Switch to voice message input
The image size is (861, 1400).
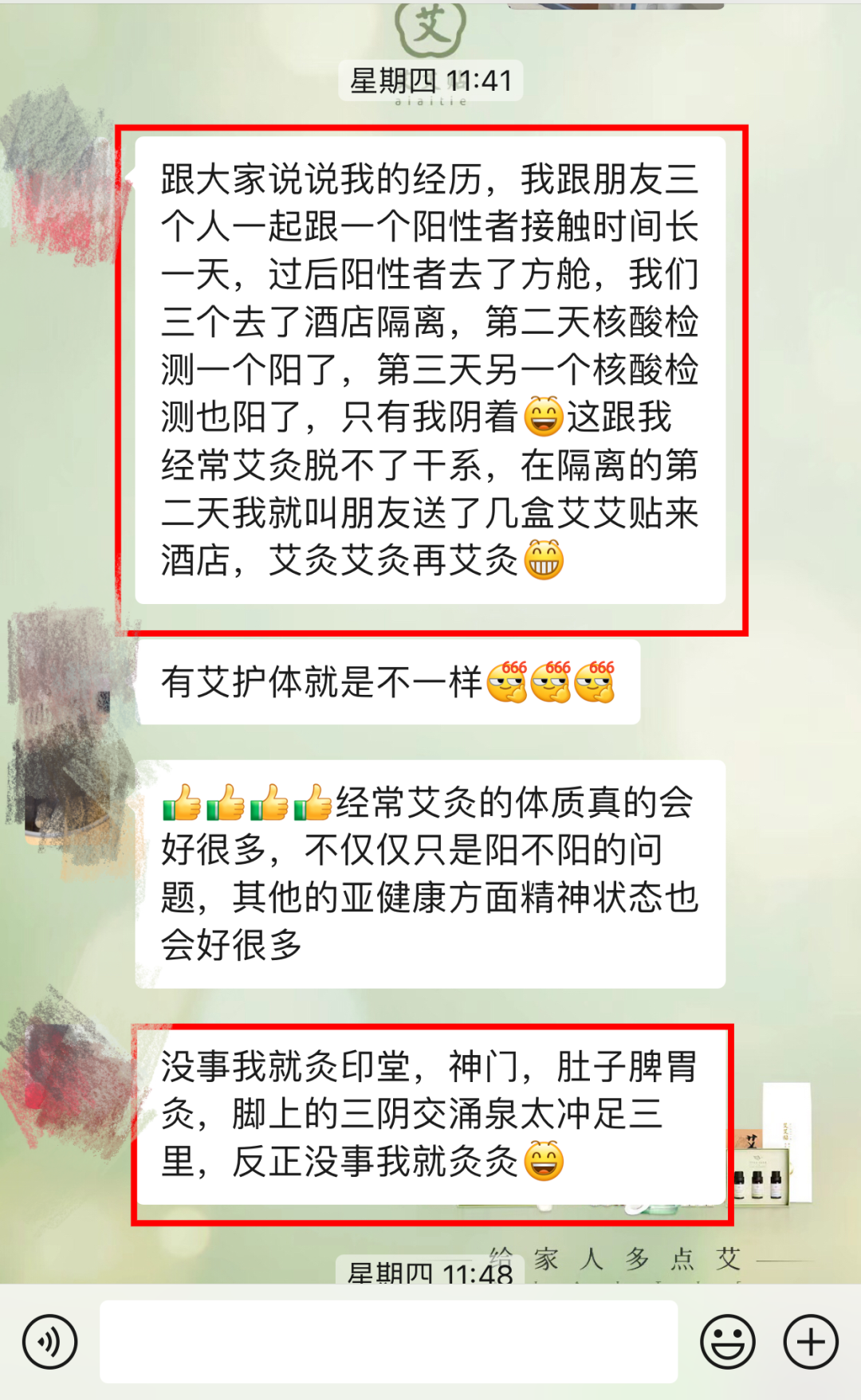[x=49, y=1342]
